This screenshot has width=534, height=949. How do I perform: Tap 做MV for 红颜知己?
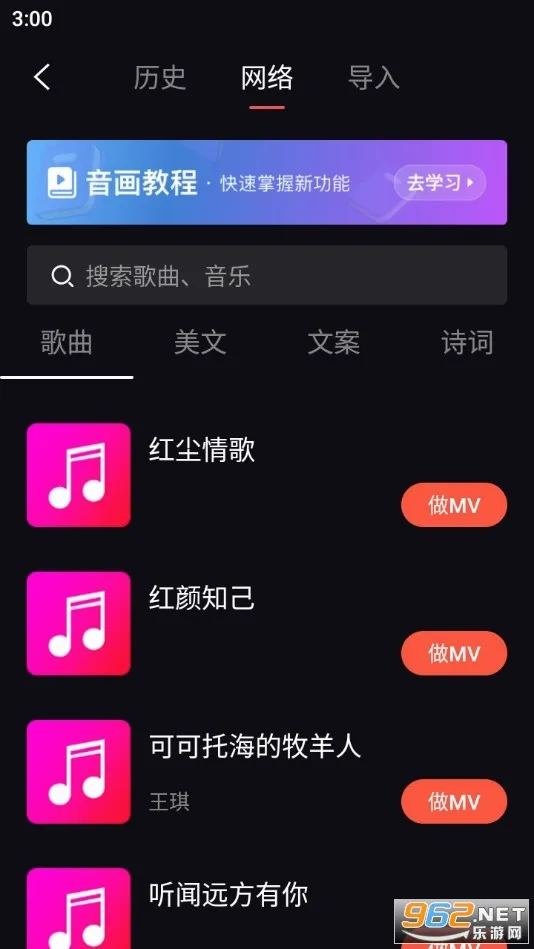pos(454,653)
